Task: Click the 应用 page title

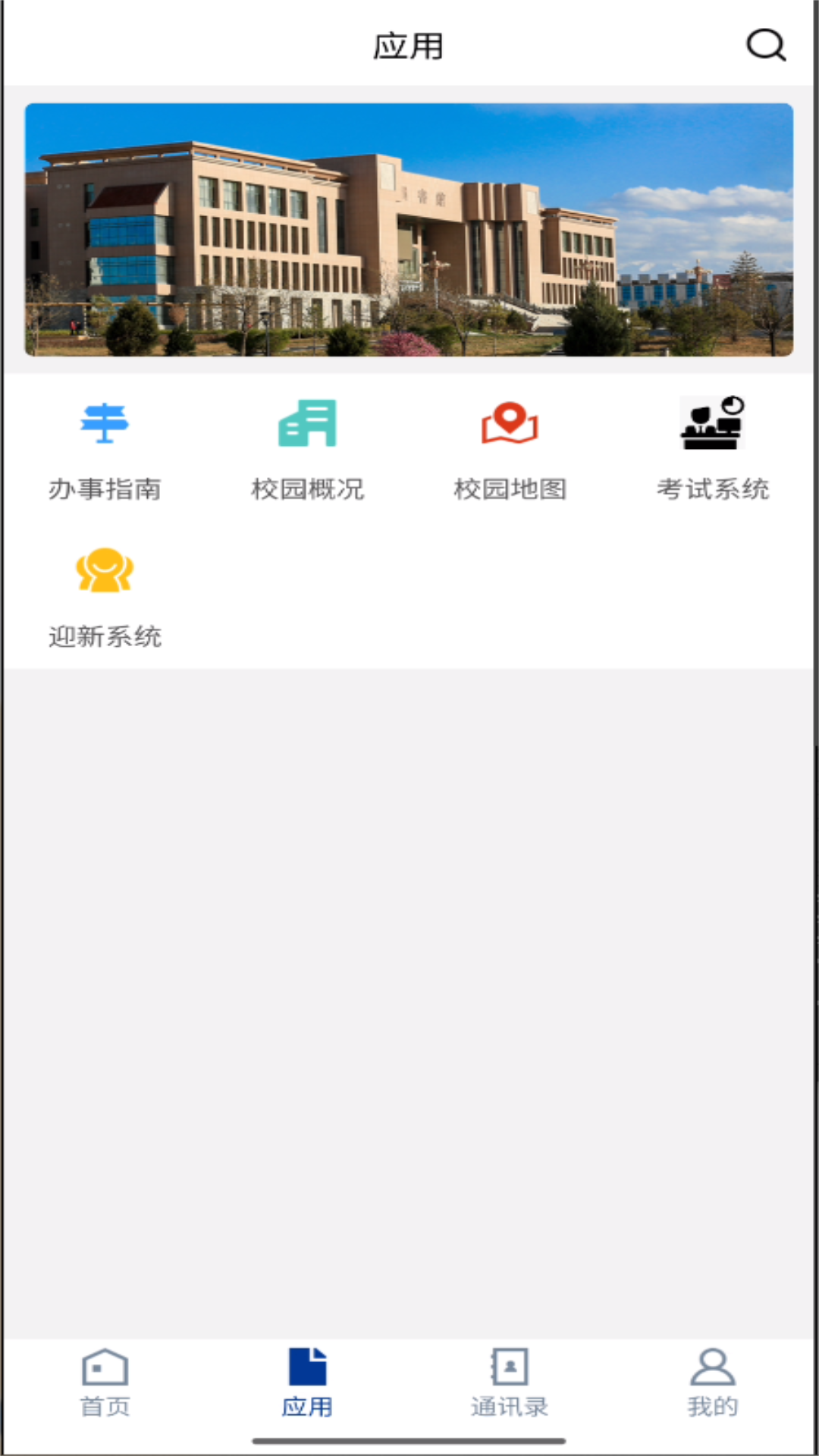Action: click(409, 45)
